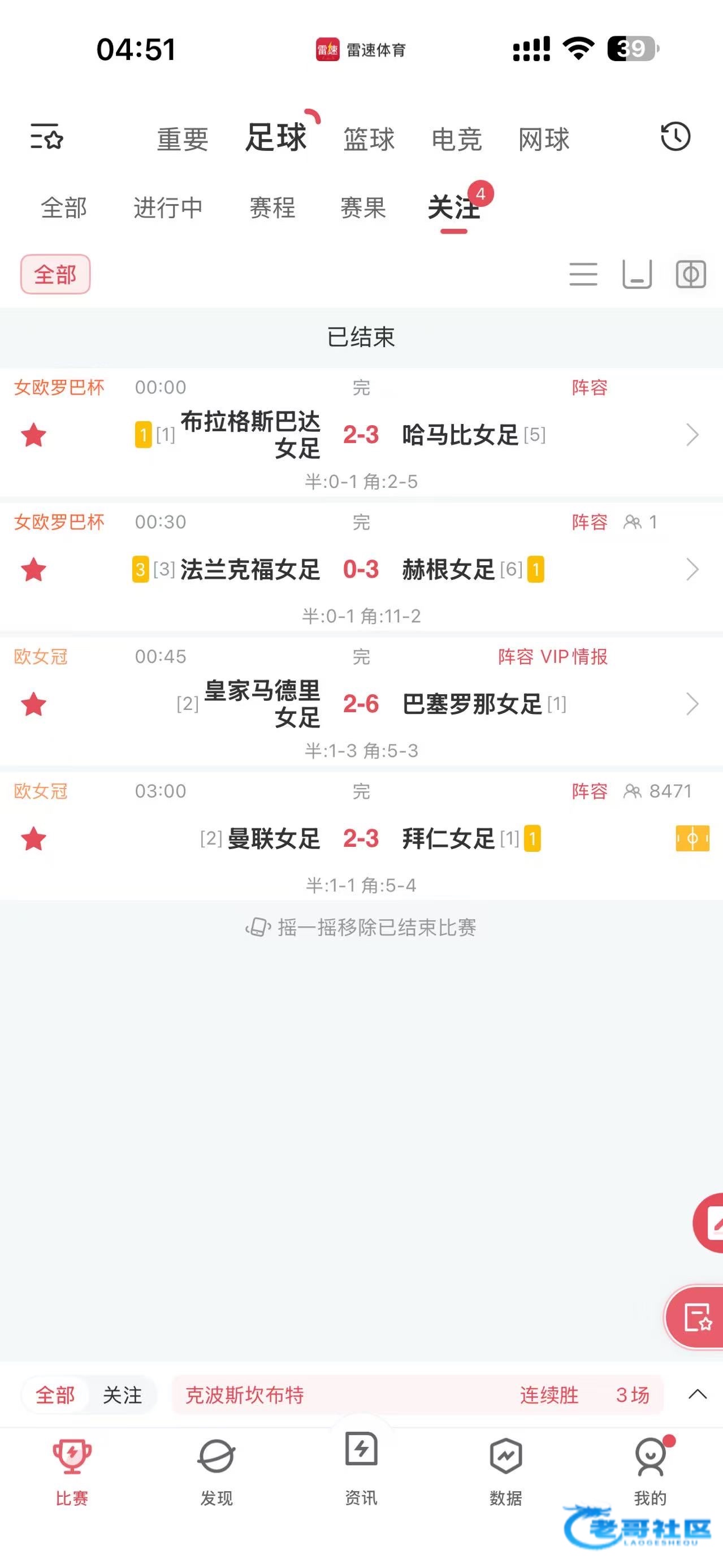Switch to the 篮球 sport tab

click(x=369, y=140)
